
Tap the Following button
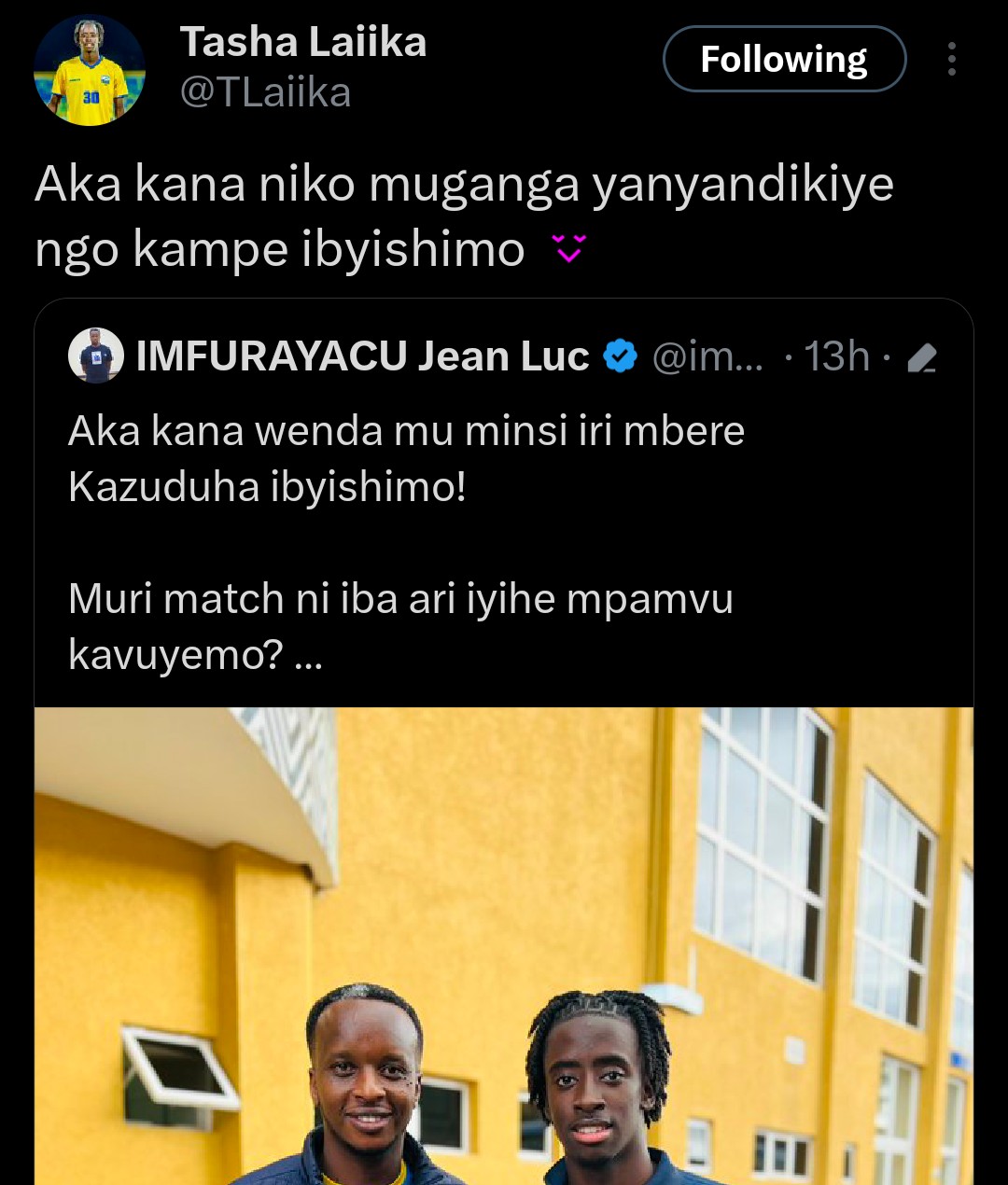coord(784,60)
